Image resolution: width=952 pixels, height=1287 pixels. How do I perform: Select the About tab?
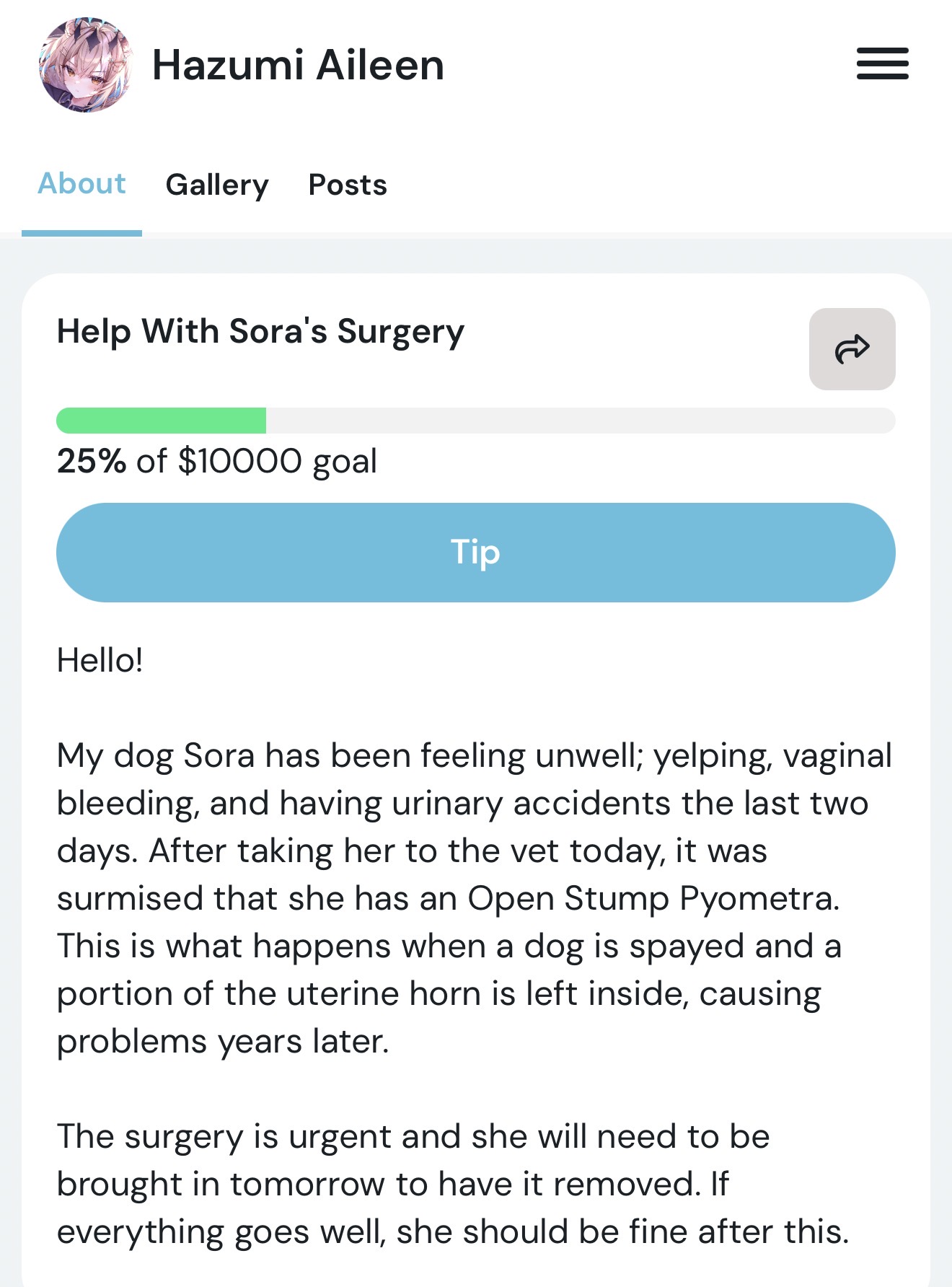[81, 185]
